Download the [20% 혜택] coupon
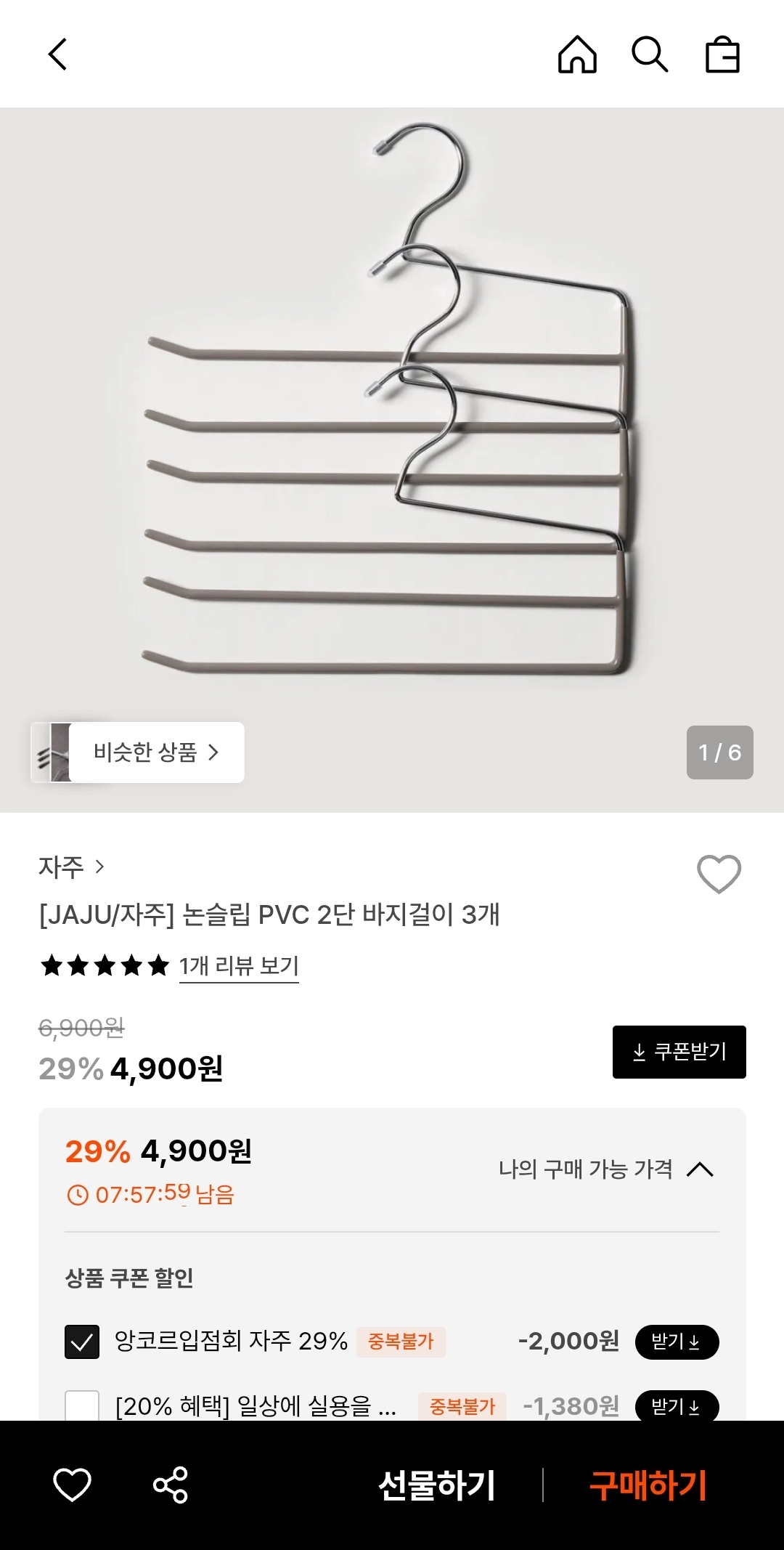784x1550 pixels. pyautogui.click(x=676, y=1406)
